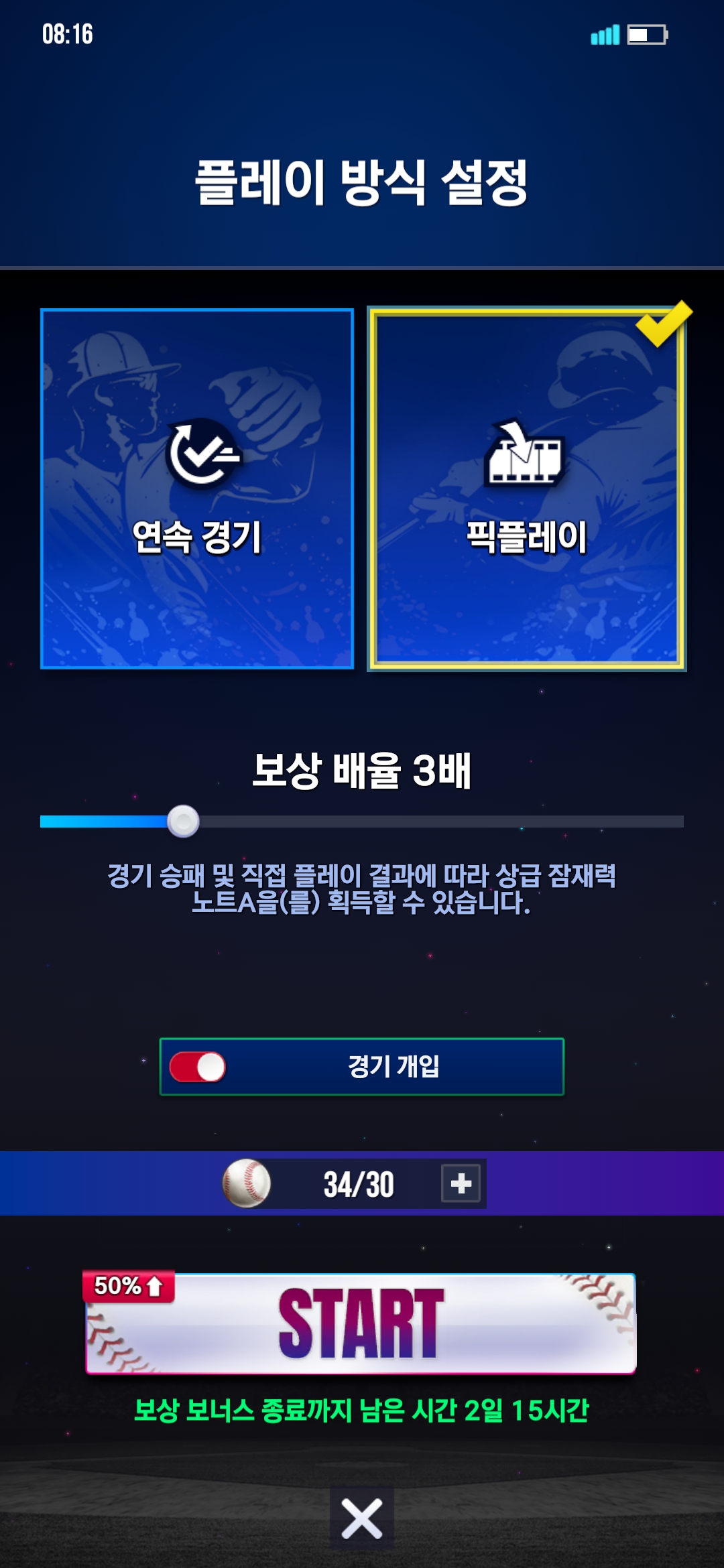The height and width of the screenshot is (1568, 724).
Task: Toggle the 경기 개입 switch
Action: tap(198, 1067)
